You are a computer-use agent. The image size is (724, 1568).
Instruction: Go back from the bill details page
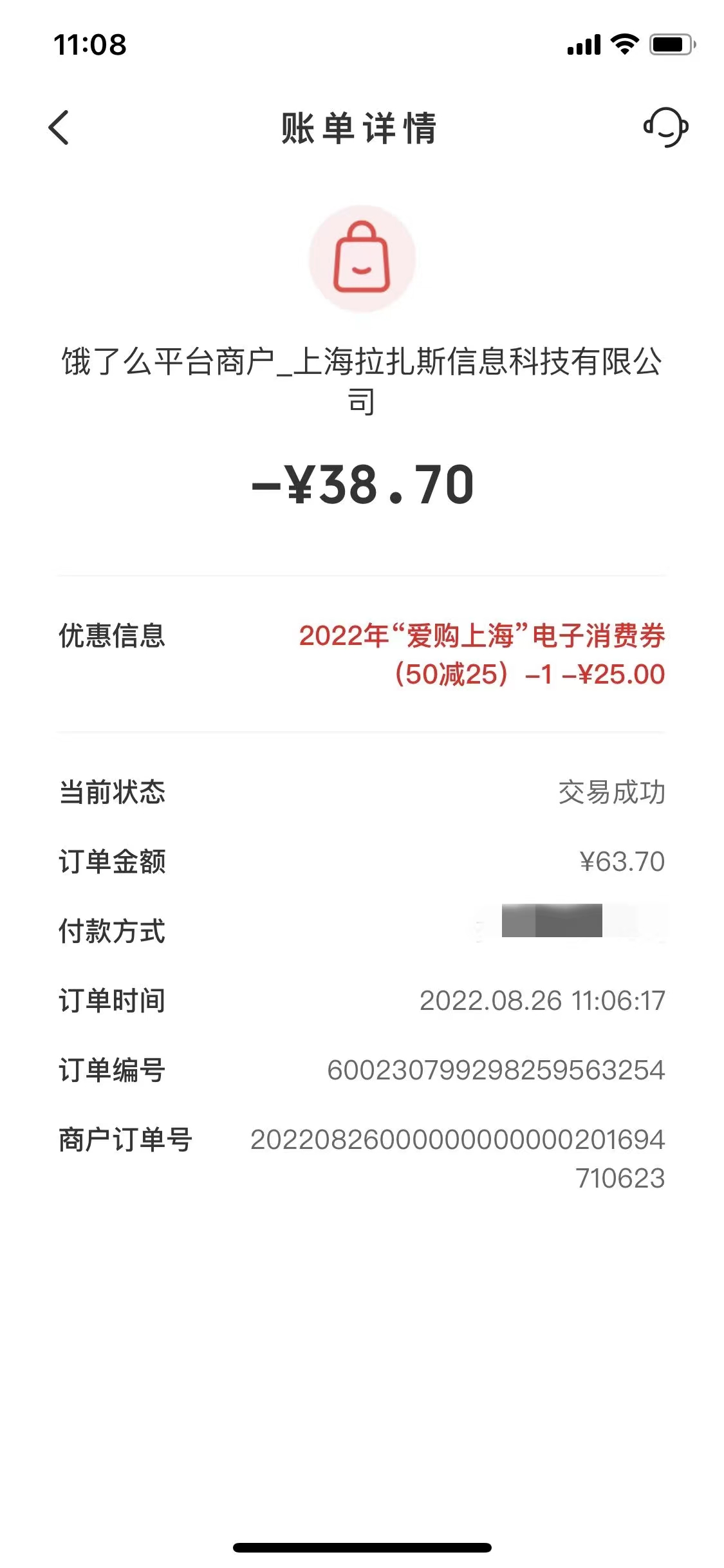coord(59,127)
